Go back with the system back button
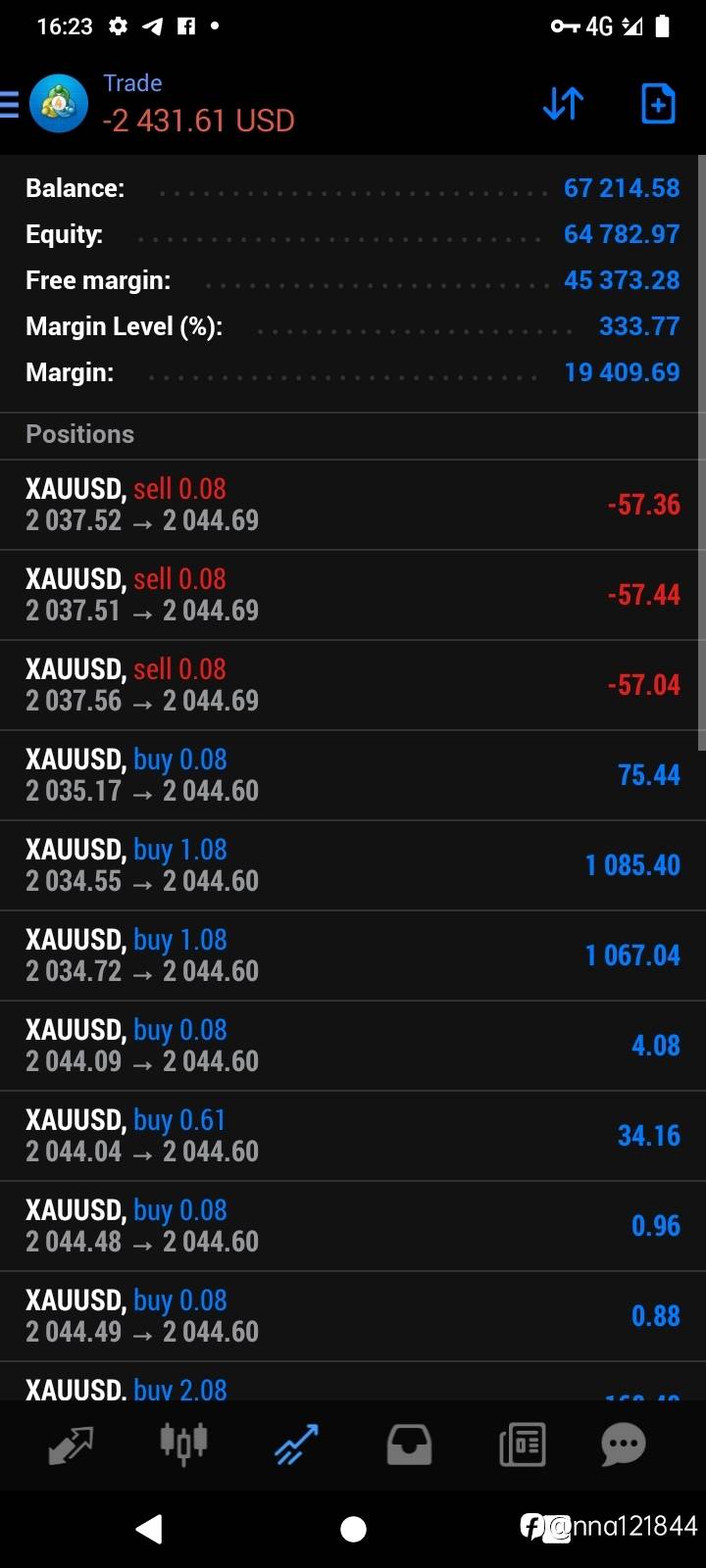This screenshot has width=706, height=1568. tap(149, 1529)
